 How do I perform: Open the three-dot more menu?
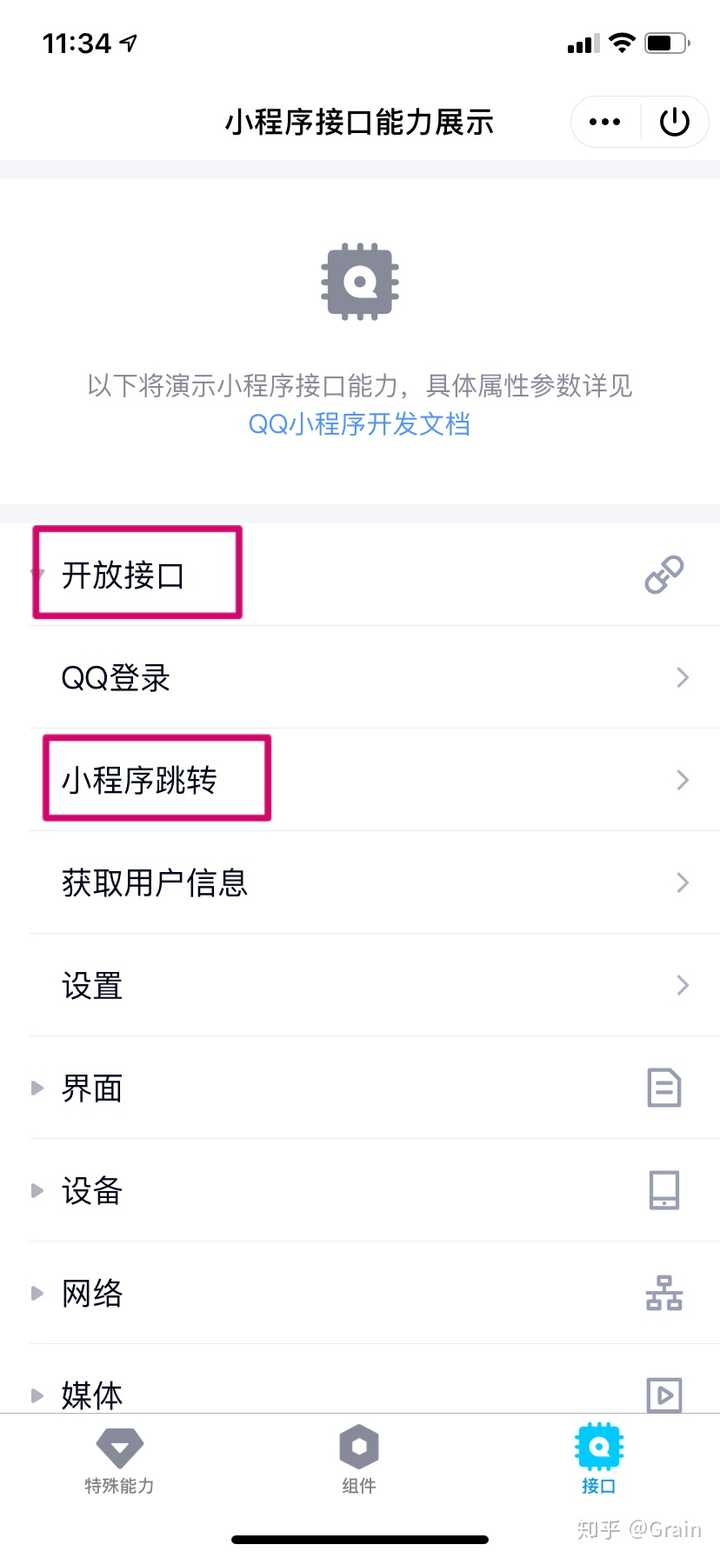[605, 122]
